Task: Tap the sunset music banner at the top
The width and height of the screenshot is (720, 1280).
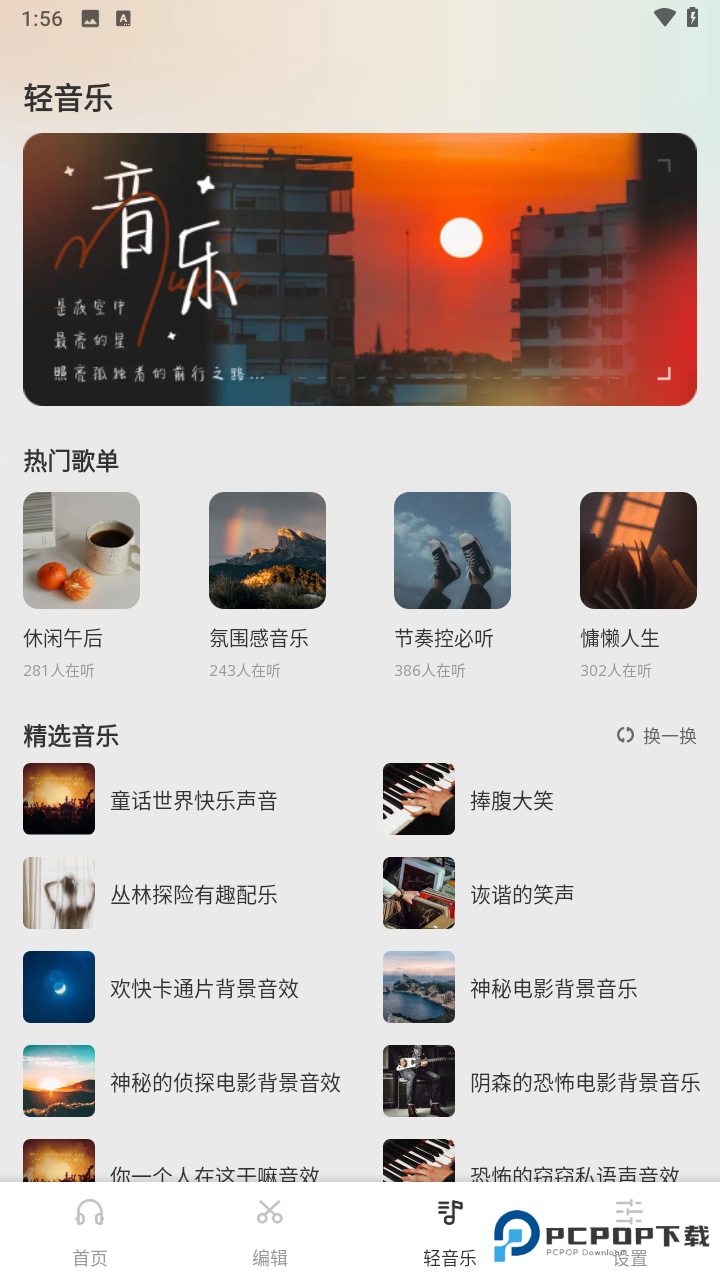Action: 360,268
